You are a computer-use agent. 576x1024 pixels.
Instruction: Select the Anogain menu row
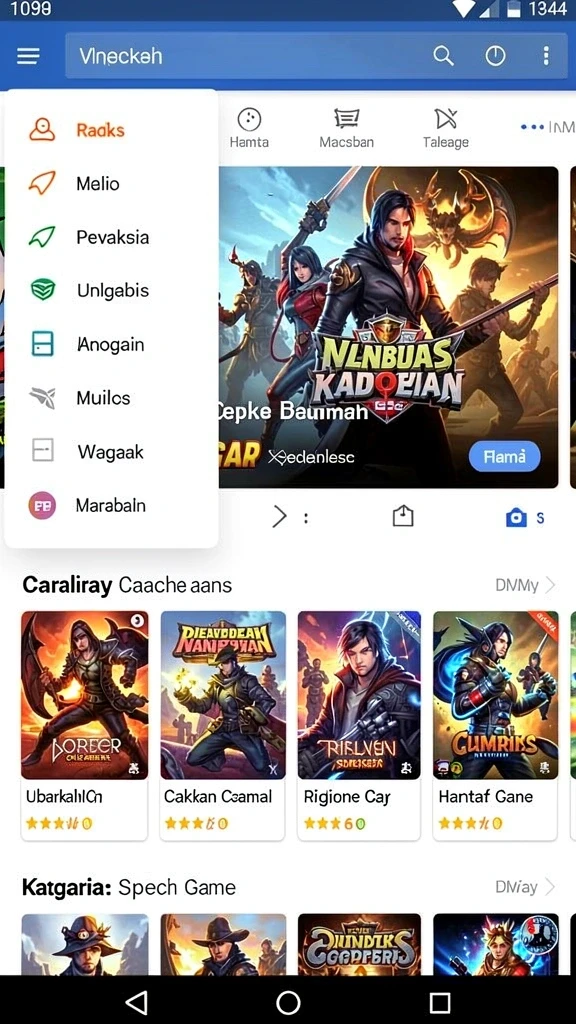pos(111,344)
